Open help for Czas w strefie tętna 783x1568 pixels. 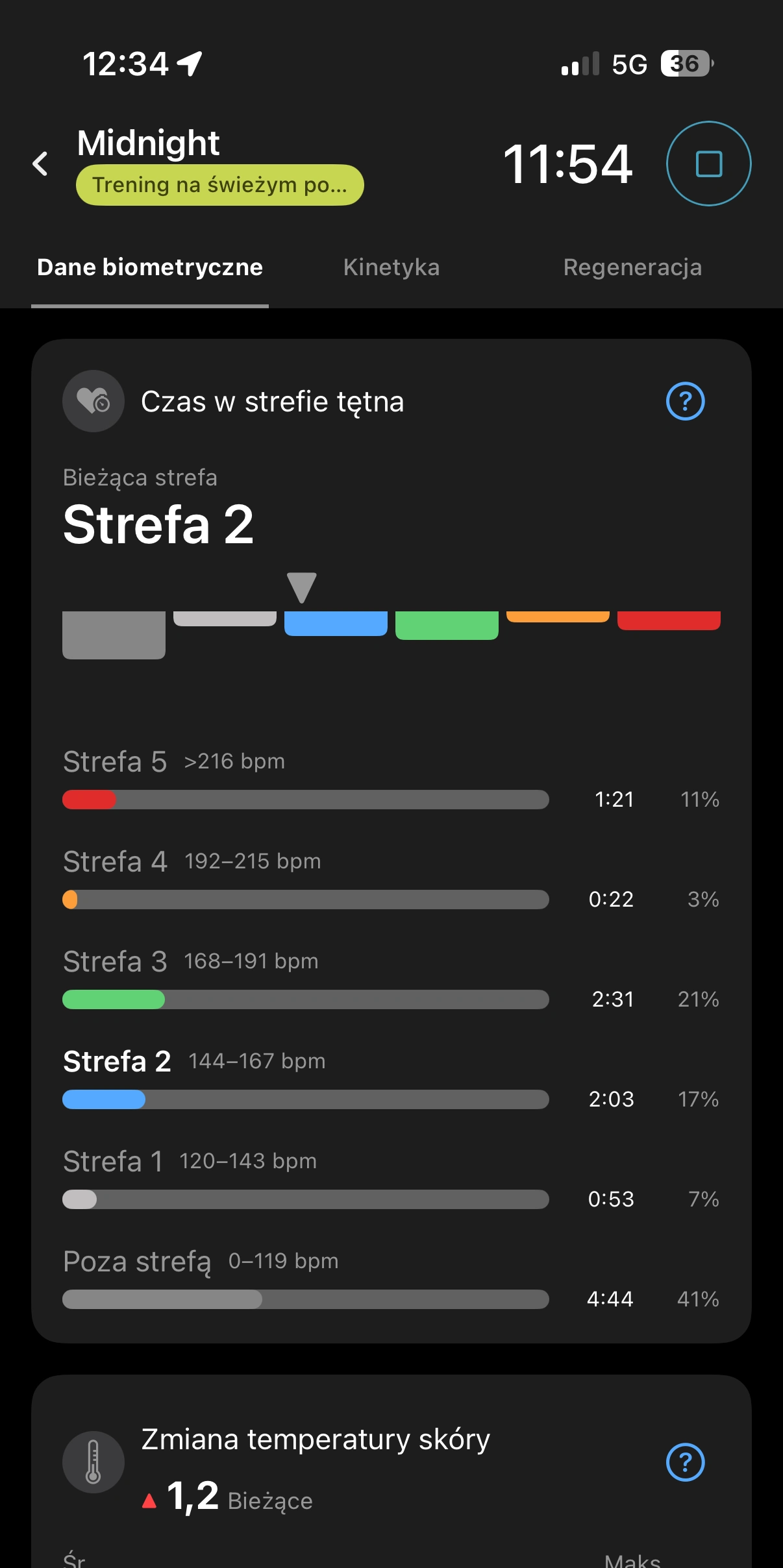pos(685,401)
